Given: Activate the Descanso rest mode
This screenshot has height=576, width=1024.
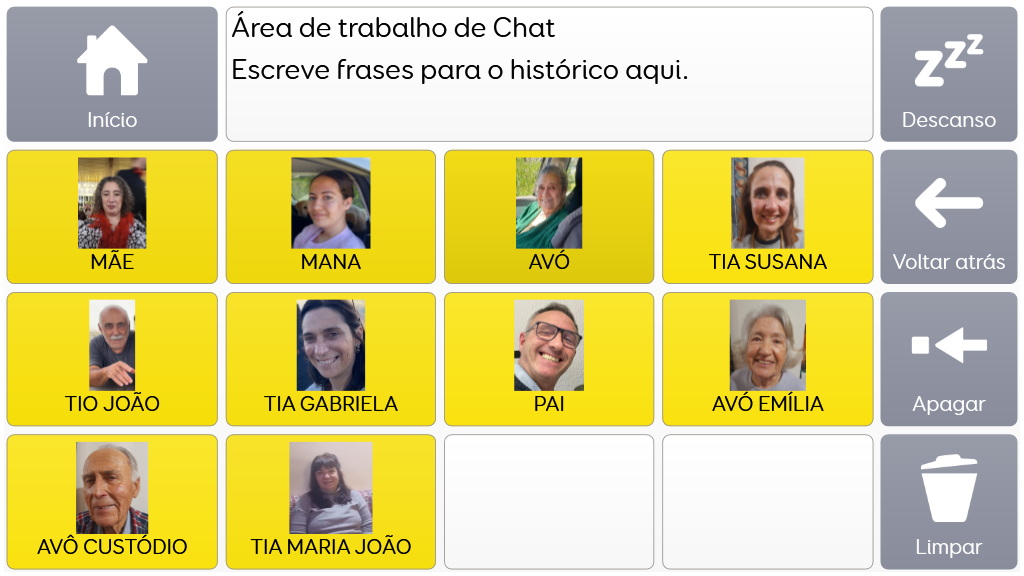Looking at the screenshot, I should coord(948,75).
